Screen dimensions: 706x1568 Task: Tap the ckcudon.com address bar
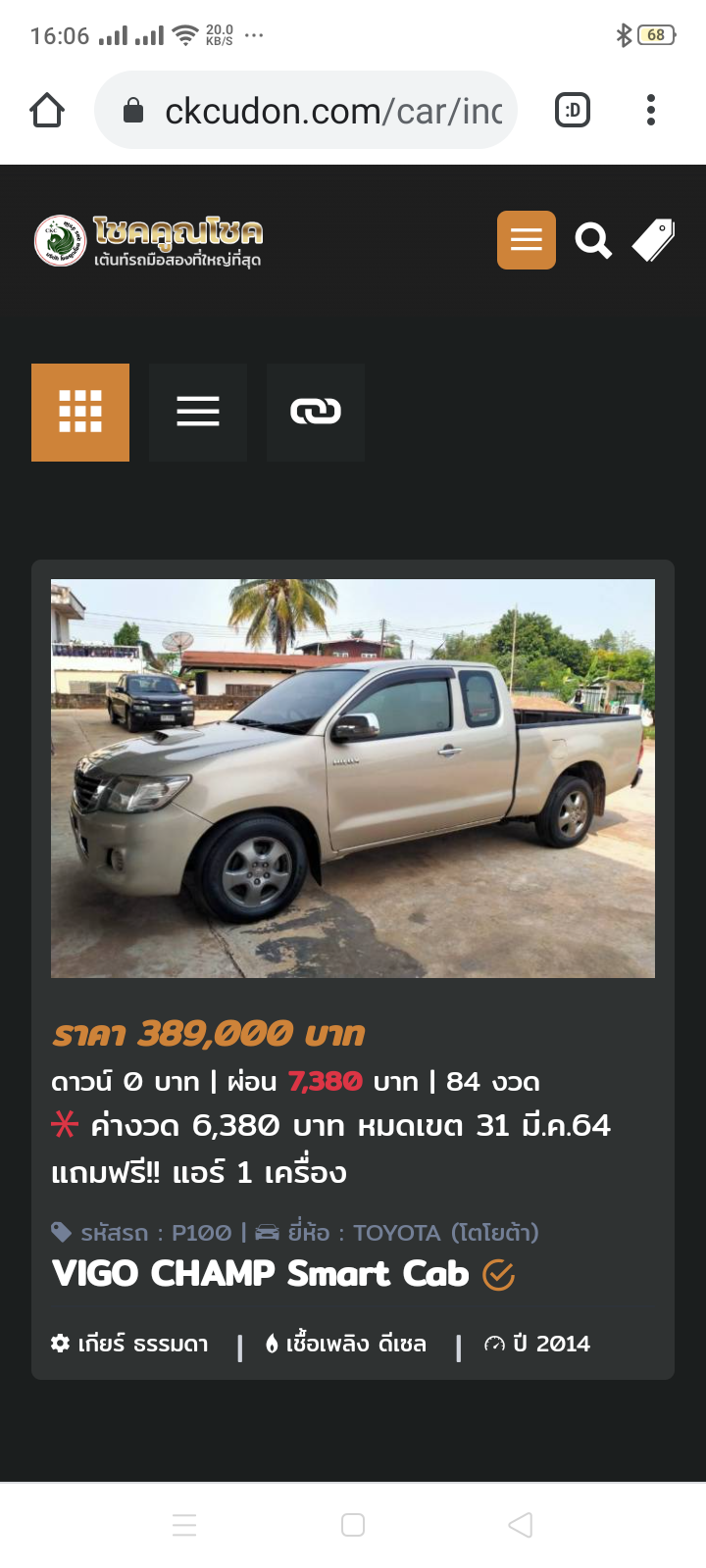[306, 110]
